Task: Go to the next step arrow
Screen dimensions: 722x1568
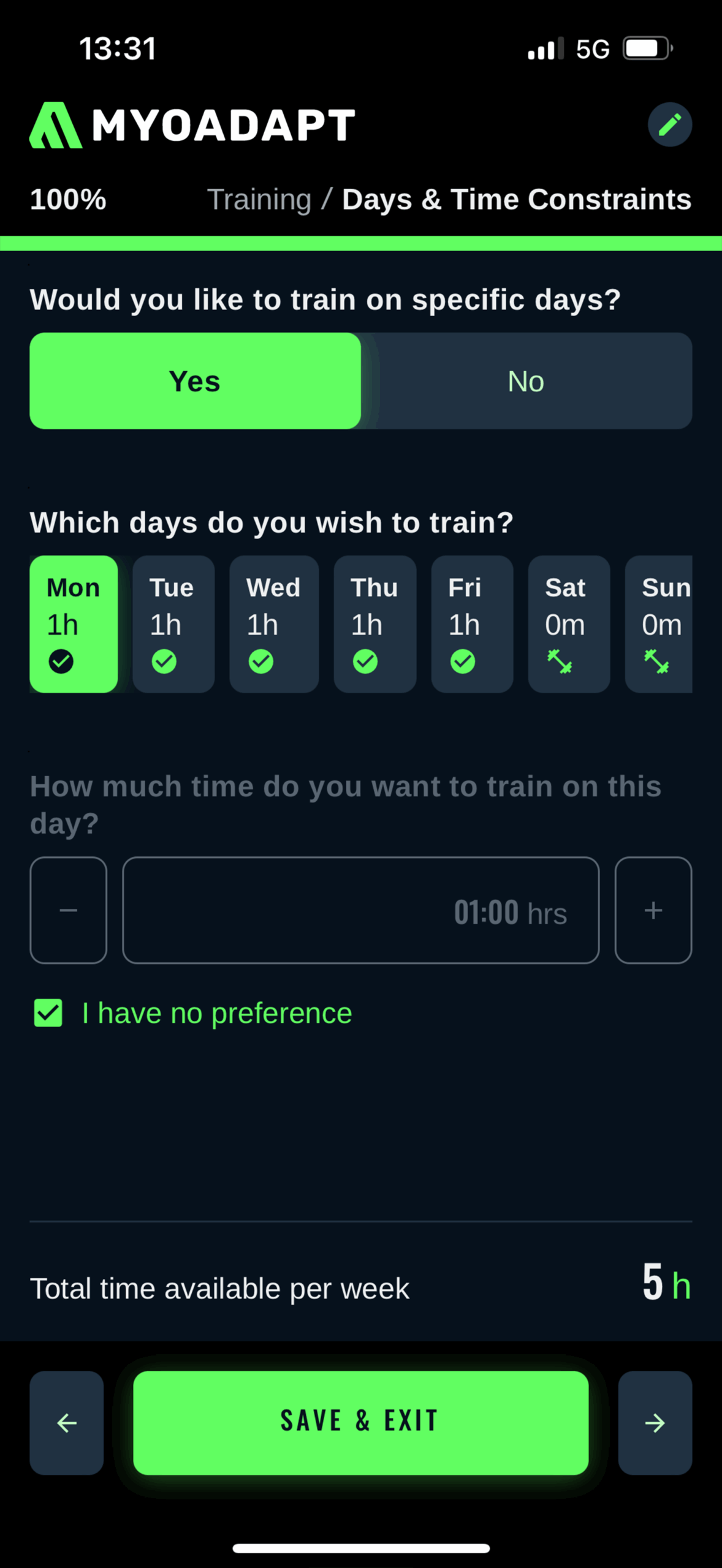Action: pyautogui.click(x=655, y=1422)
